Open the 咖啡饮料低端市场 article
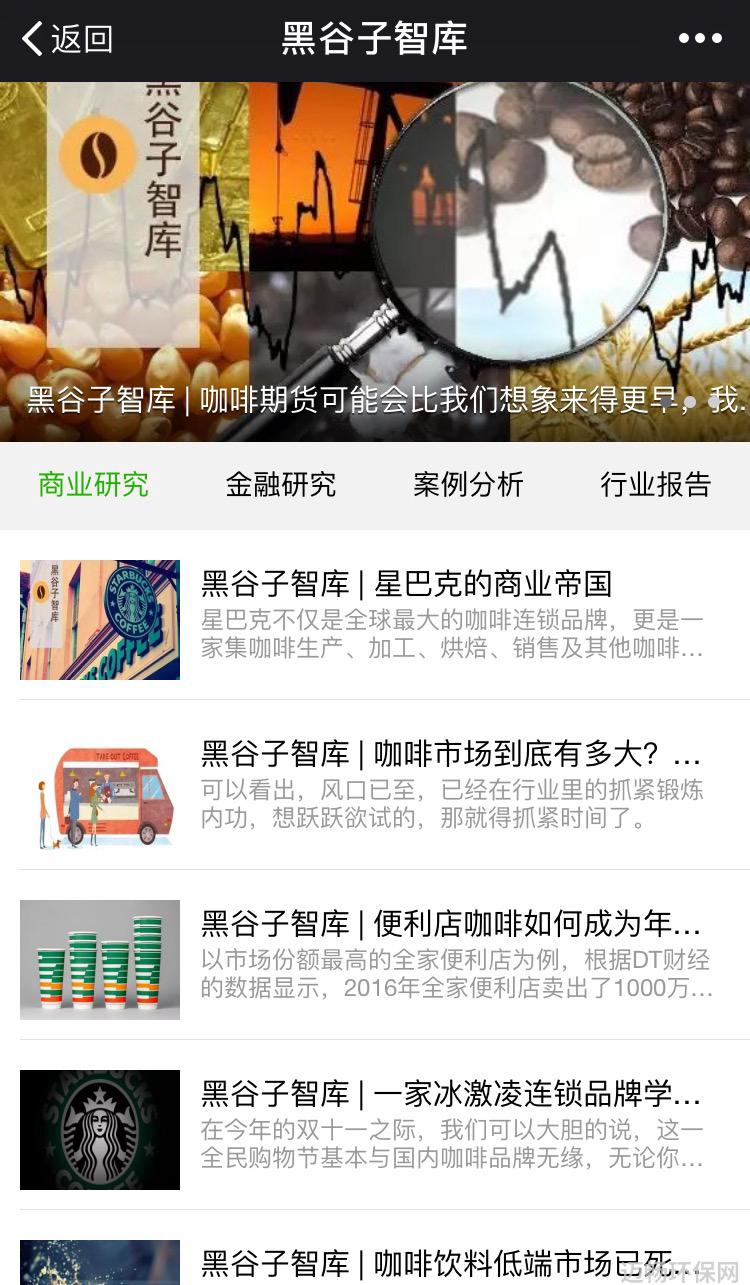This screenshot has height=1285, width=750. pyautogui.click(x=375, y=1248)
